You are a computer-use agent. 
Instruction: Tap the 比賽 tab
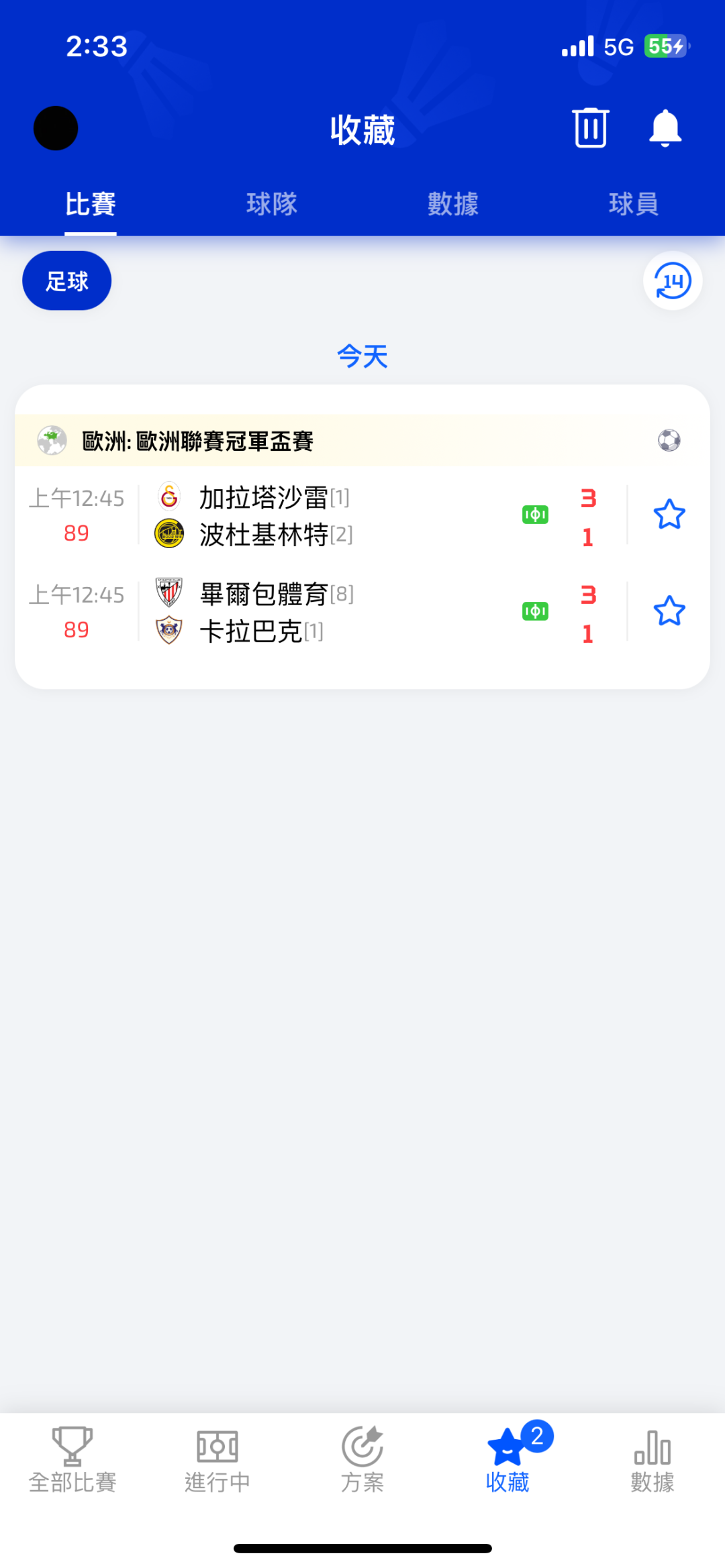pos(91,204)
